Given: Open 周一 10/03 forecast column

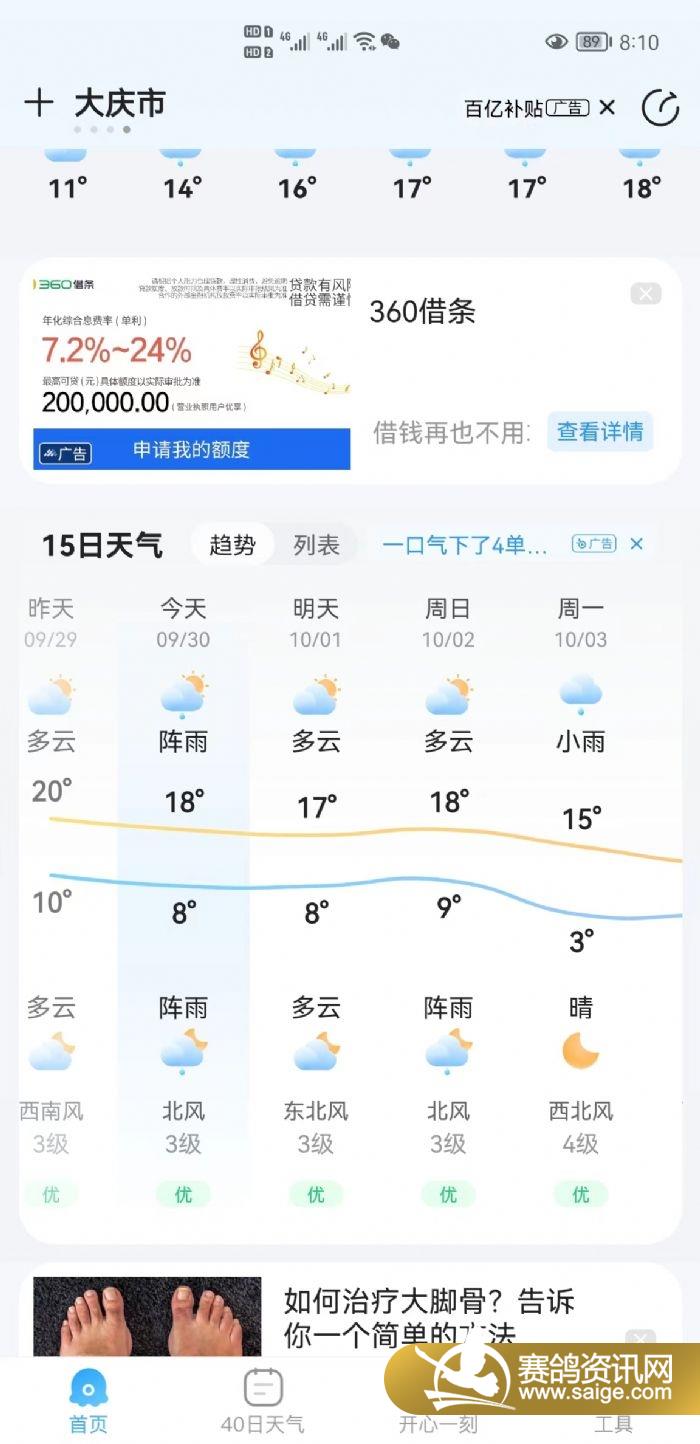Looking at the screenshot, I should tap(580, 900).
